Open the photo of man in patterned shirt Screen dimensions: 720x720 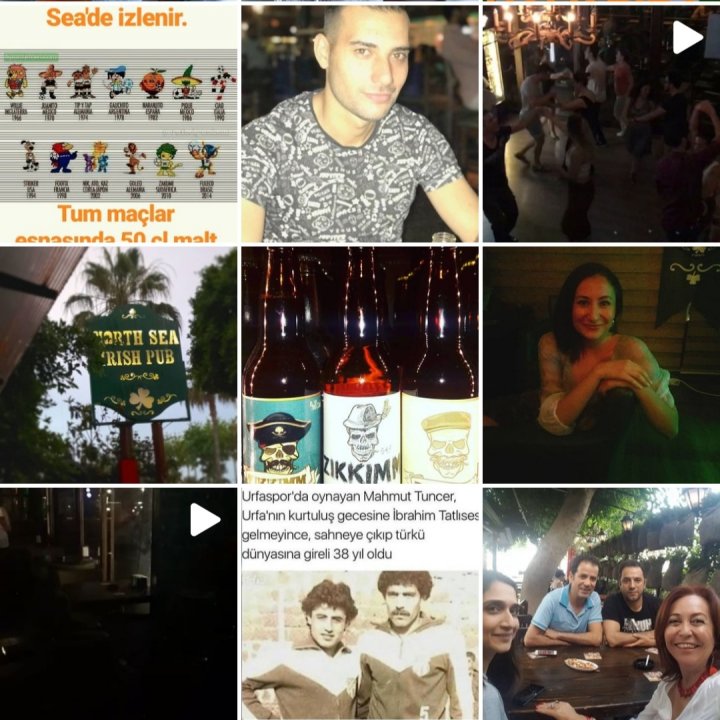360,122
